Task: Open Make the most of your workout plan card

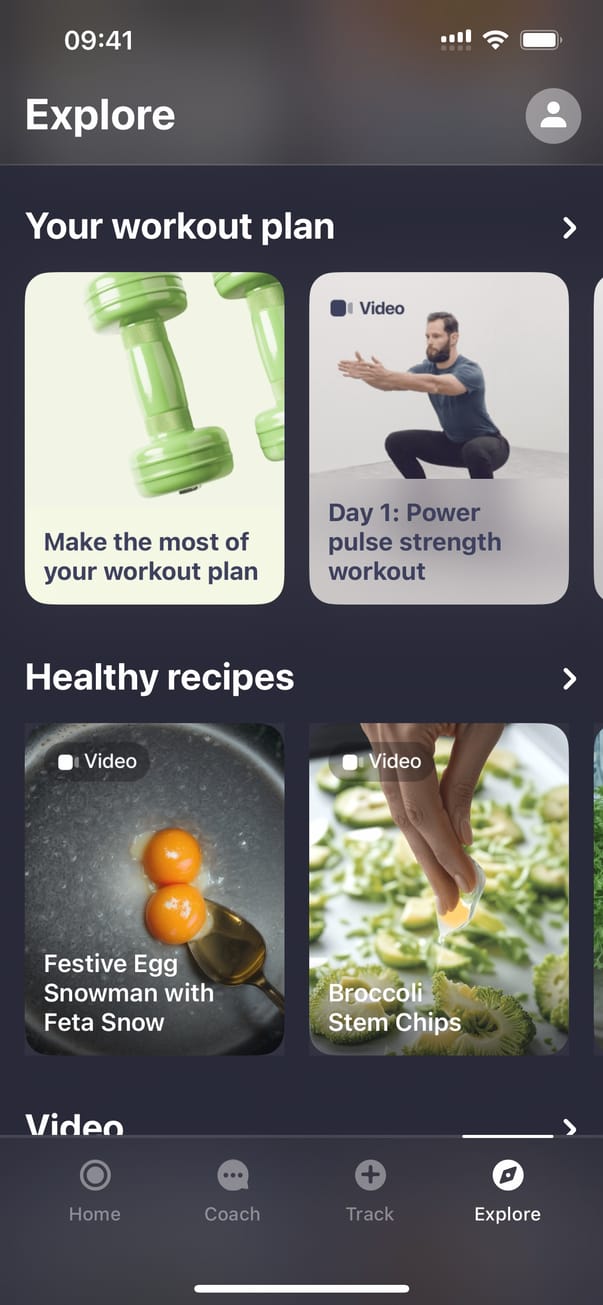Action: tap(154, 438)
